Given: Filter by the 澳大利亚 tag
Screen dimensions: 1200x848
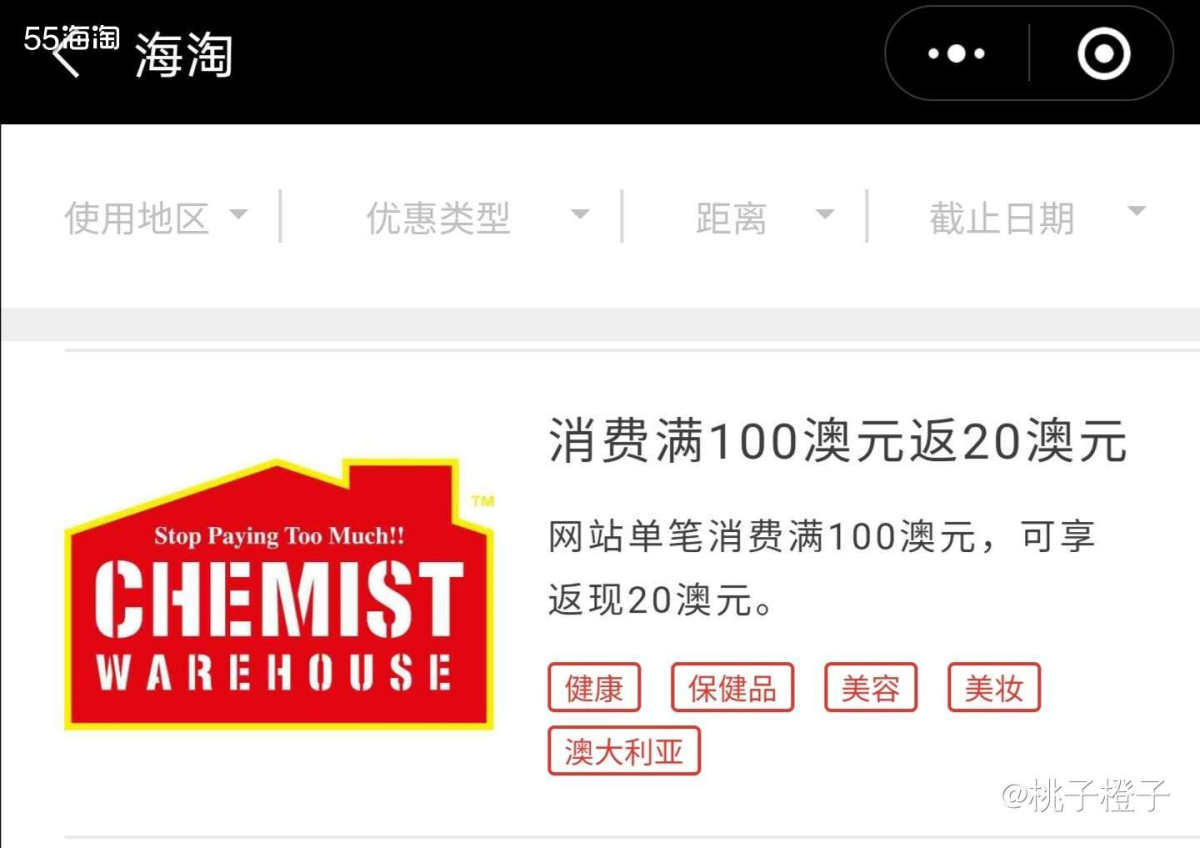Looking at the screenshot, I should (624, 751).
